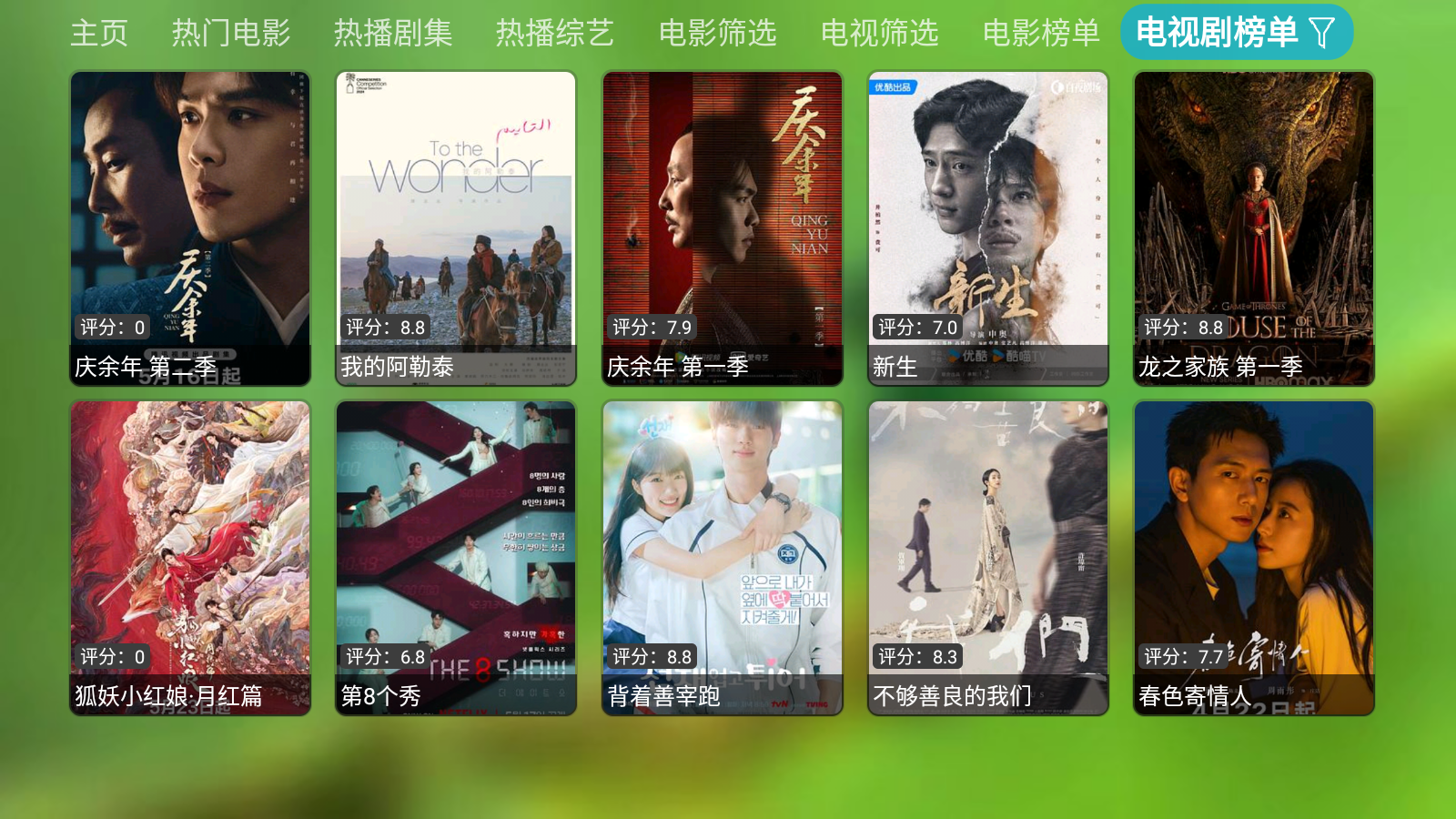Open 狐妖小红娘·月红篇 card
The image size is (1456, 819).
tap(190, 557)
